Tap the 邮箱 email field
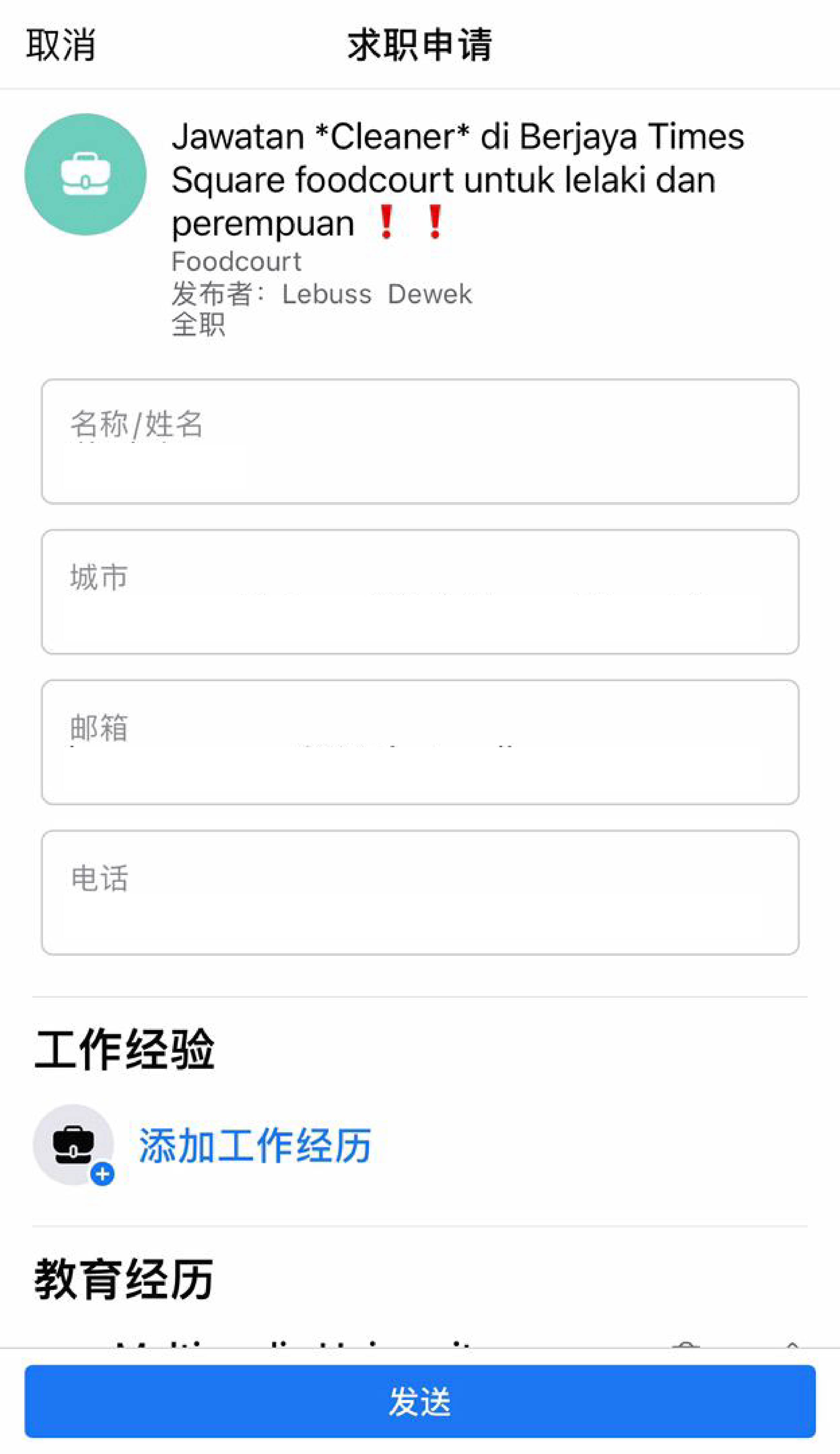Viewport: 840px width, 1454px height. [420, 743]
